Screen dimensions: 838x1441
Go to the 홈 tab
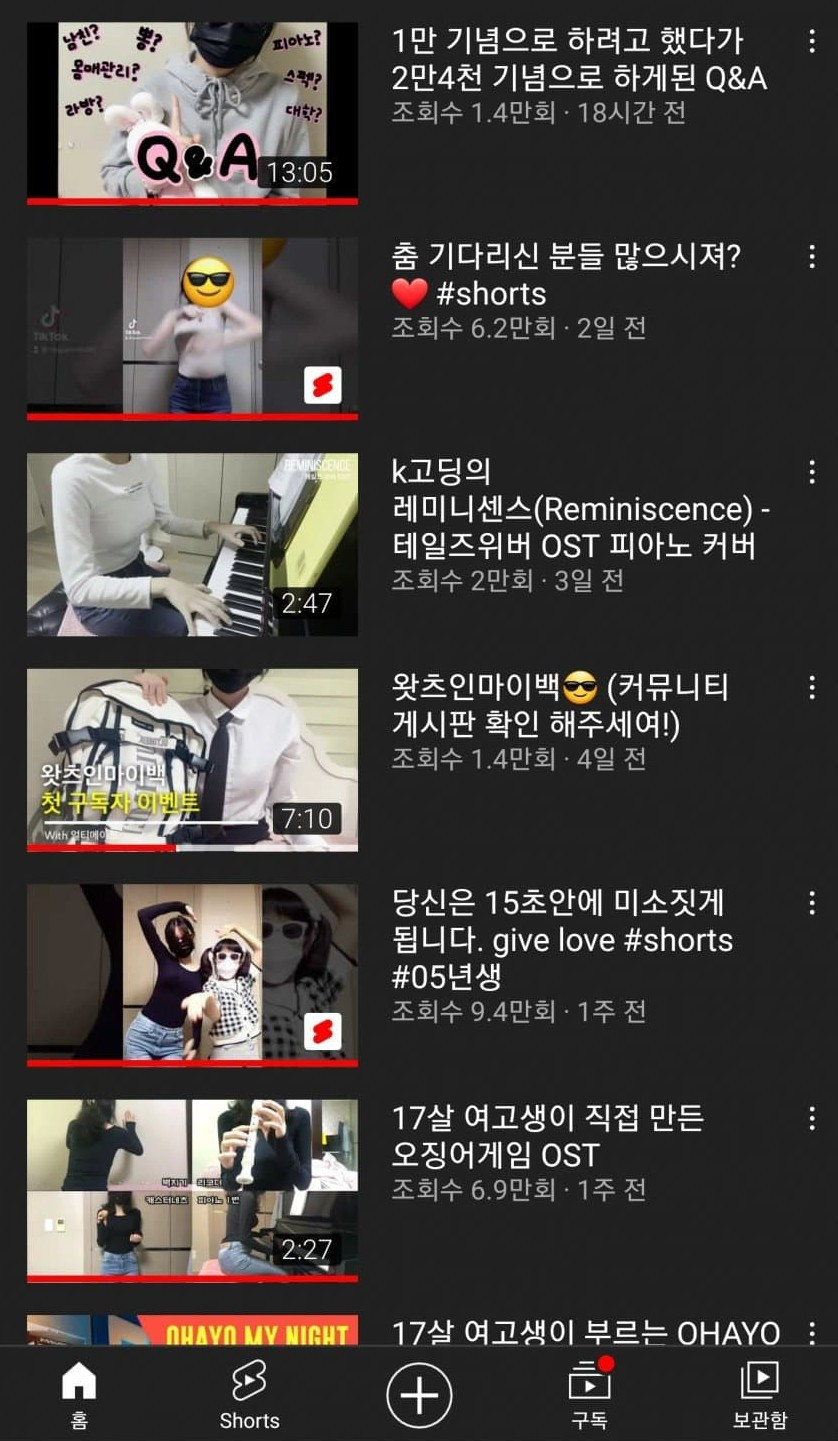(x=79, y=1395)
